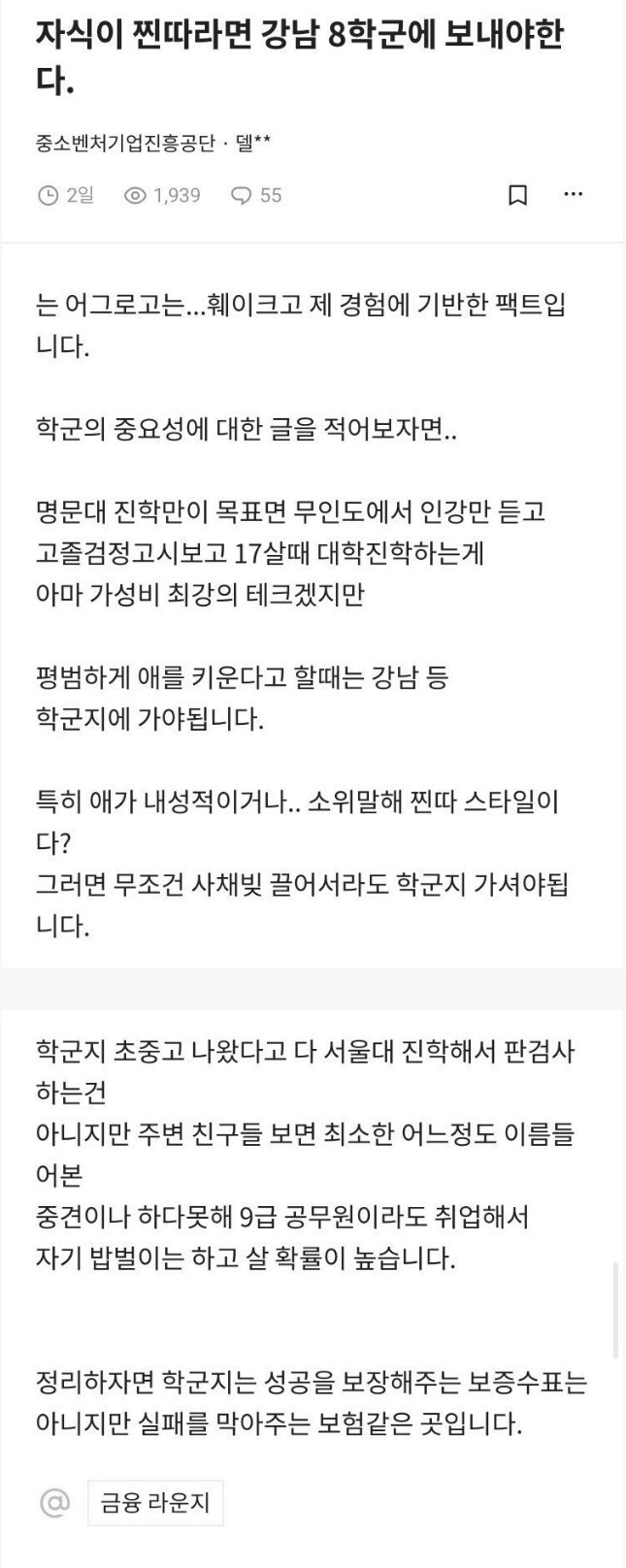
Task: Bookmark this post
Action: (518, 195)
